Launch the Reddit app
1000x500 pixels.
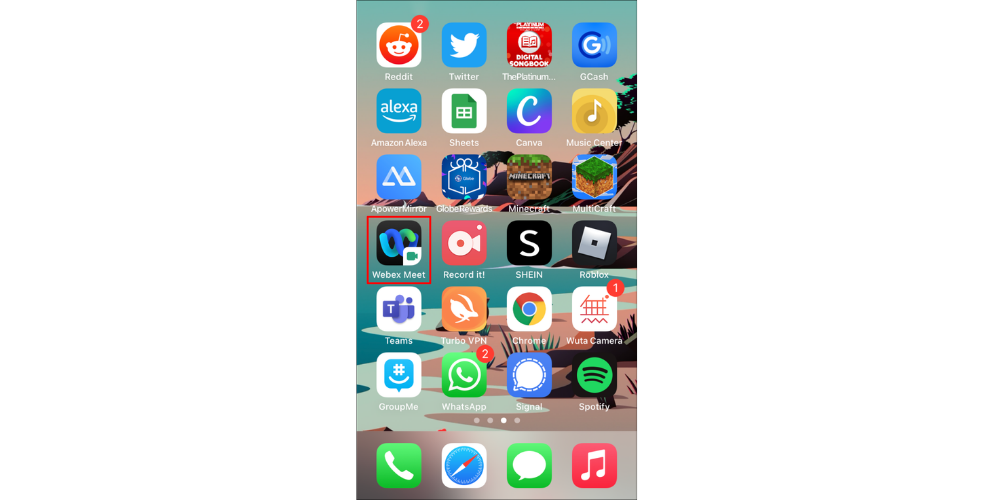(x=399, y=45)
